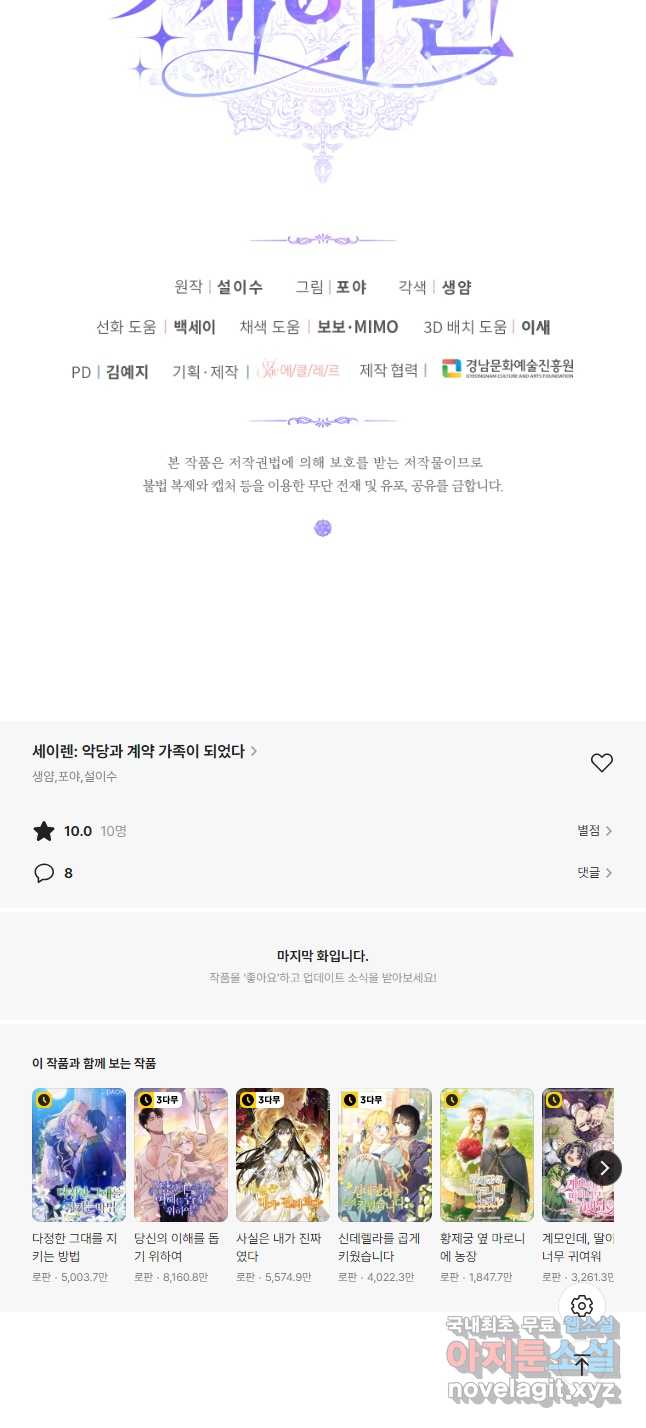Open the 별점 rating page
Screen dimensions: 646x1428
[x=594, y=830]
